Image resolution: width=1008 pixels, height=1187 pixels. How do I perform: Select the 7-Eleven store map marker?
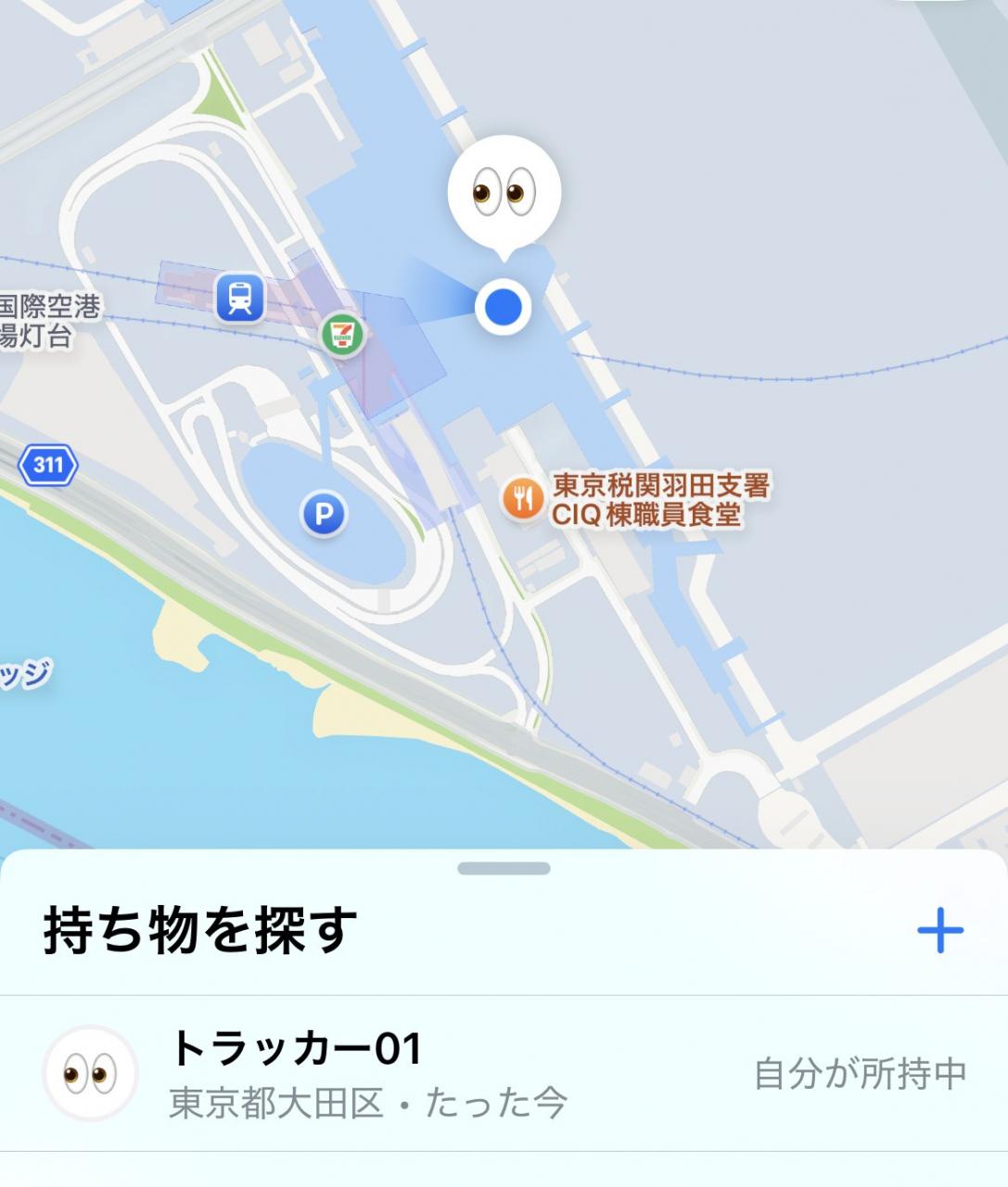coord(343,335)
